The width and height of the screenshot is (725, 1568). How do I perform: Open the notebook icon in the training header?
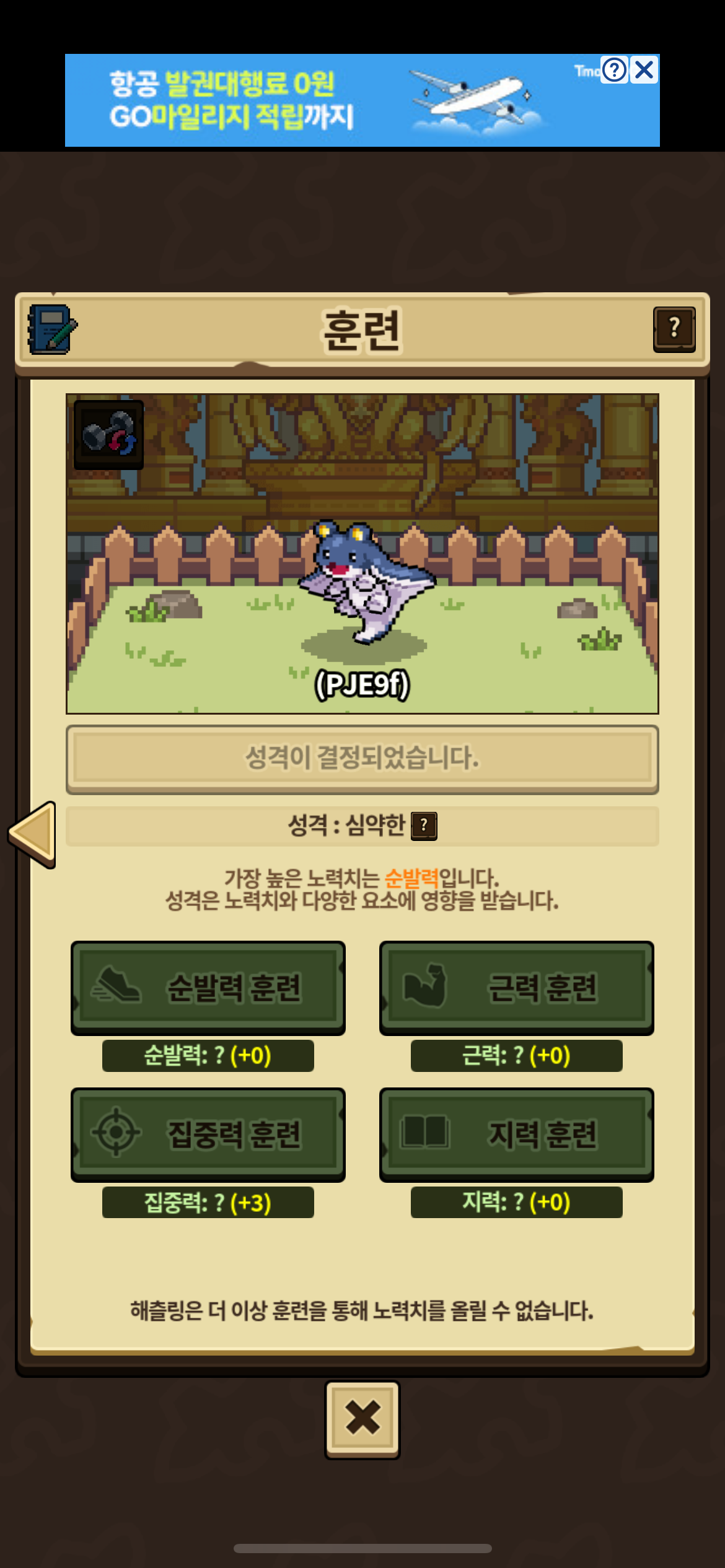point(52,329)
